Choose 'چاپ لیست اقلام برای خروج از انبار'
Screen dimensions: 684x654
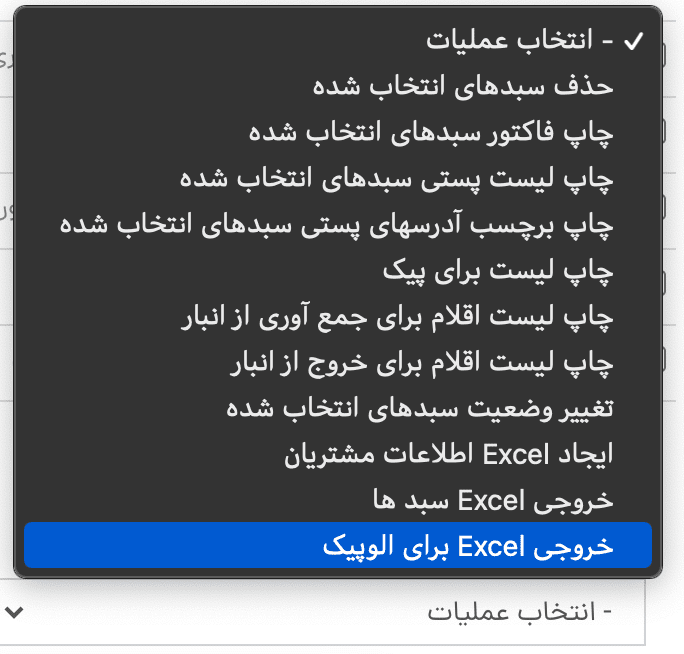[x=420, y=362]
